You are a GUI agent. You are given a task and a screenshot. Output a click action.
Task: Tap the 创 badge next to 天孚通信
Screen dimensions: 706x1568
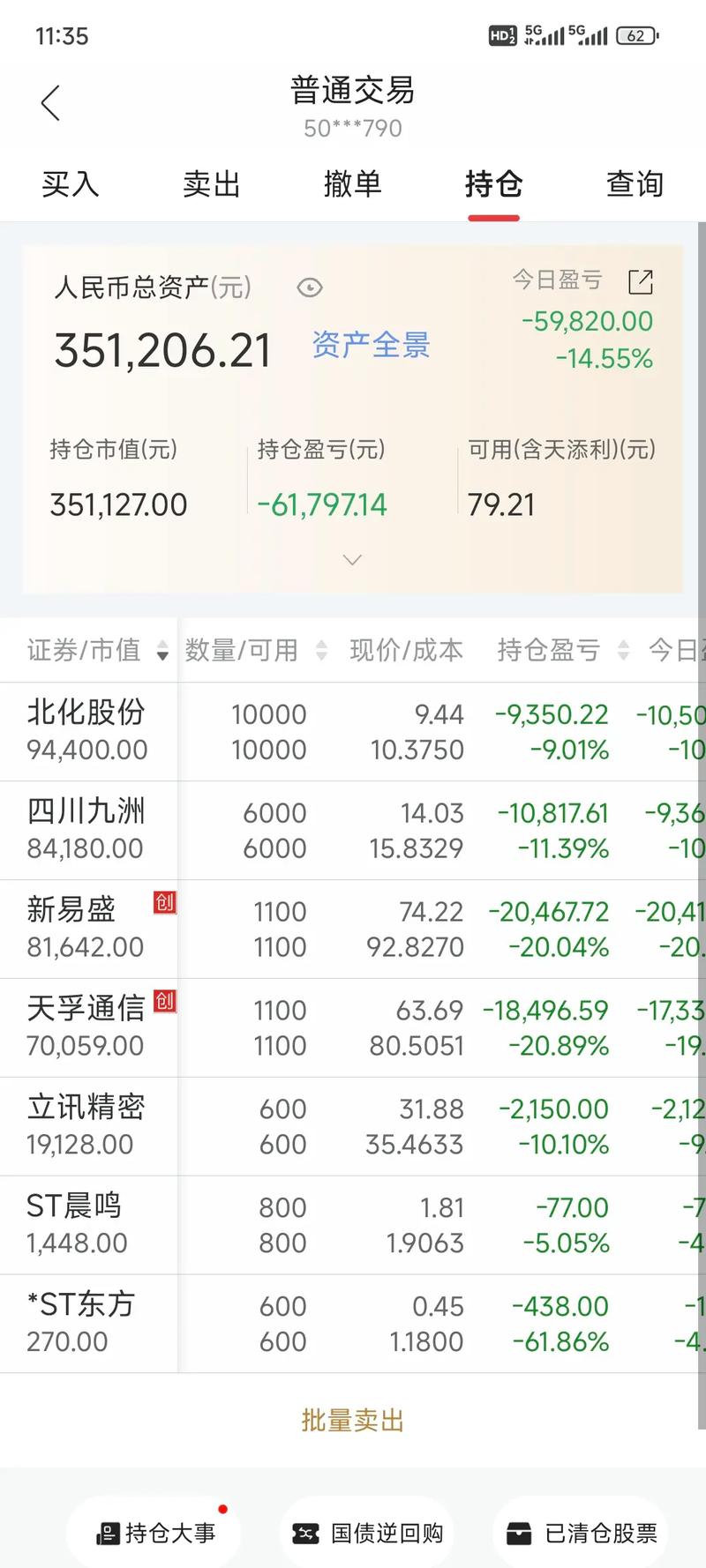pos(167,1002)
